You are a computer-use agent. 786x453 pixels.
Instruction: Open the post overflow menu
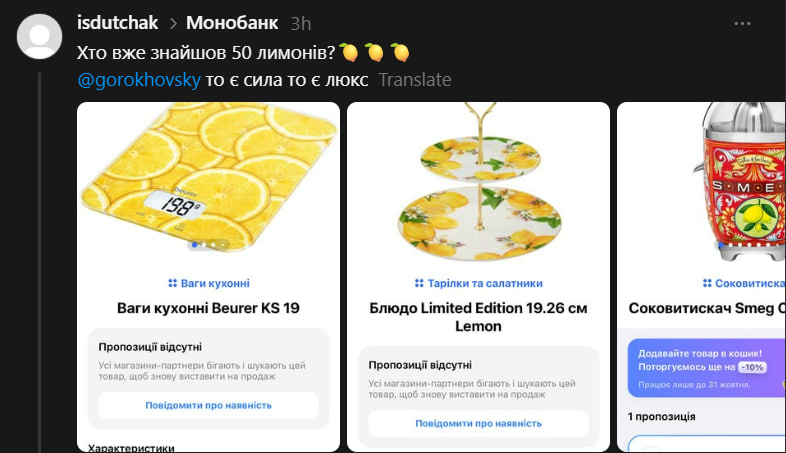point(741,23)
